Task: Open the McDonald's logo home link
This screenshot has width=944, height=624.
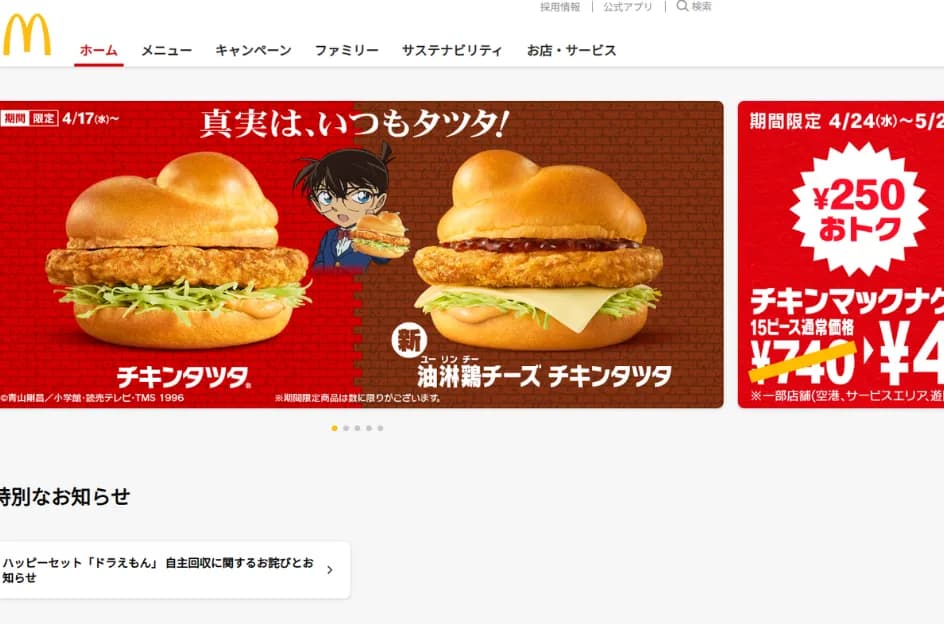Action: point(27,36)
